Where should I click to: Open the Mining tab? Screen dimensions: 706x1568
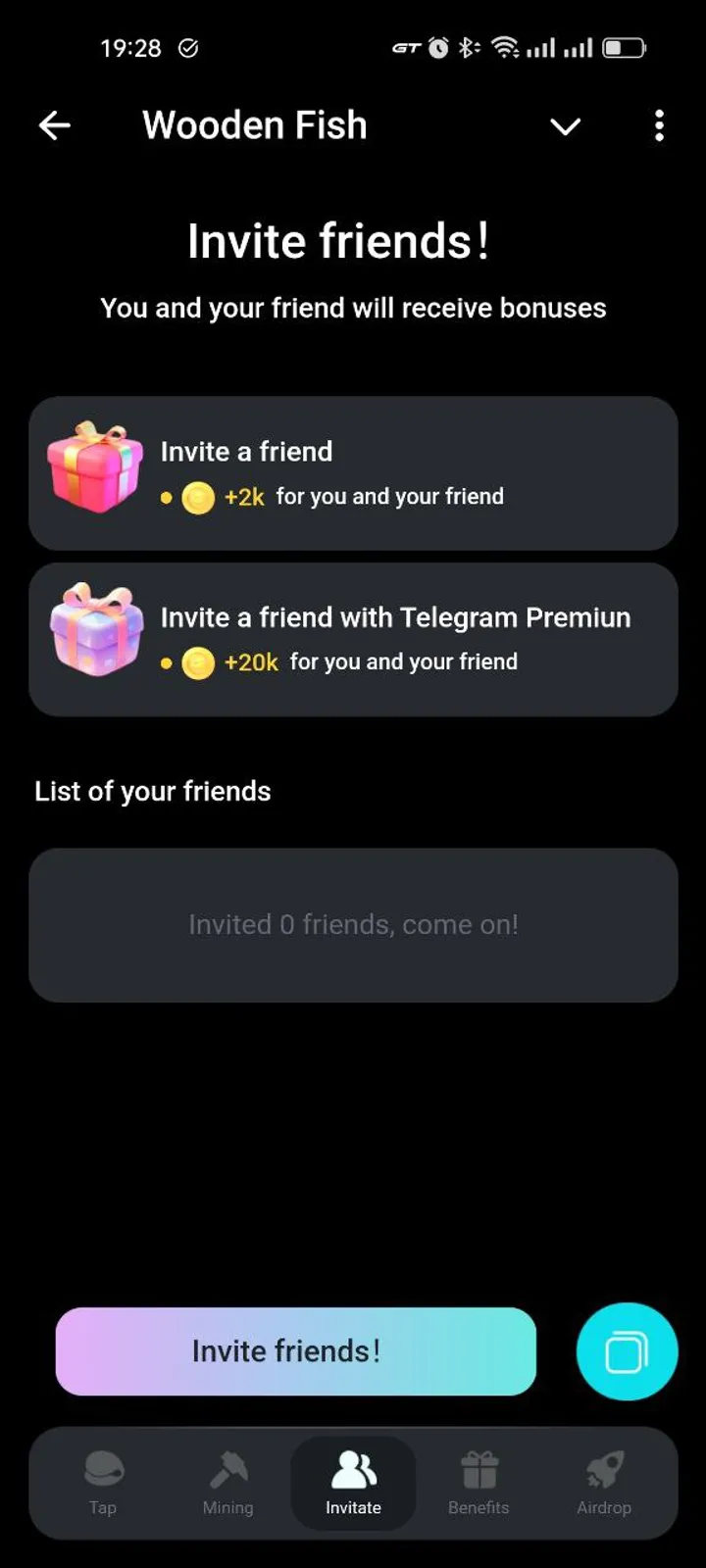227,1483
